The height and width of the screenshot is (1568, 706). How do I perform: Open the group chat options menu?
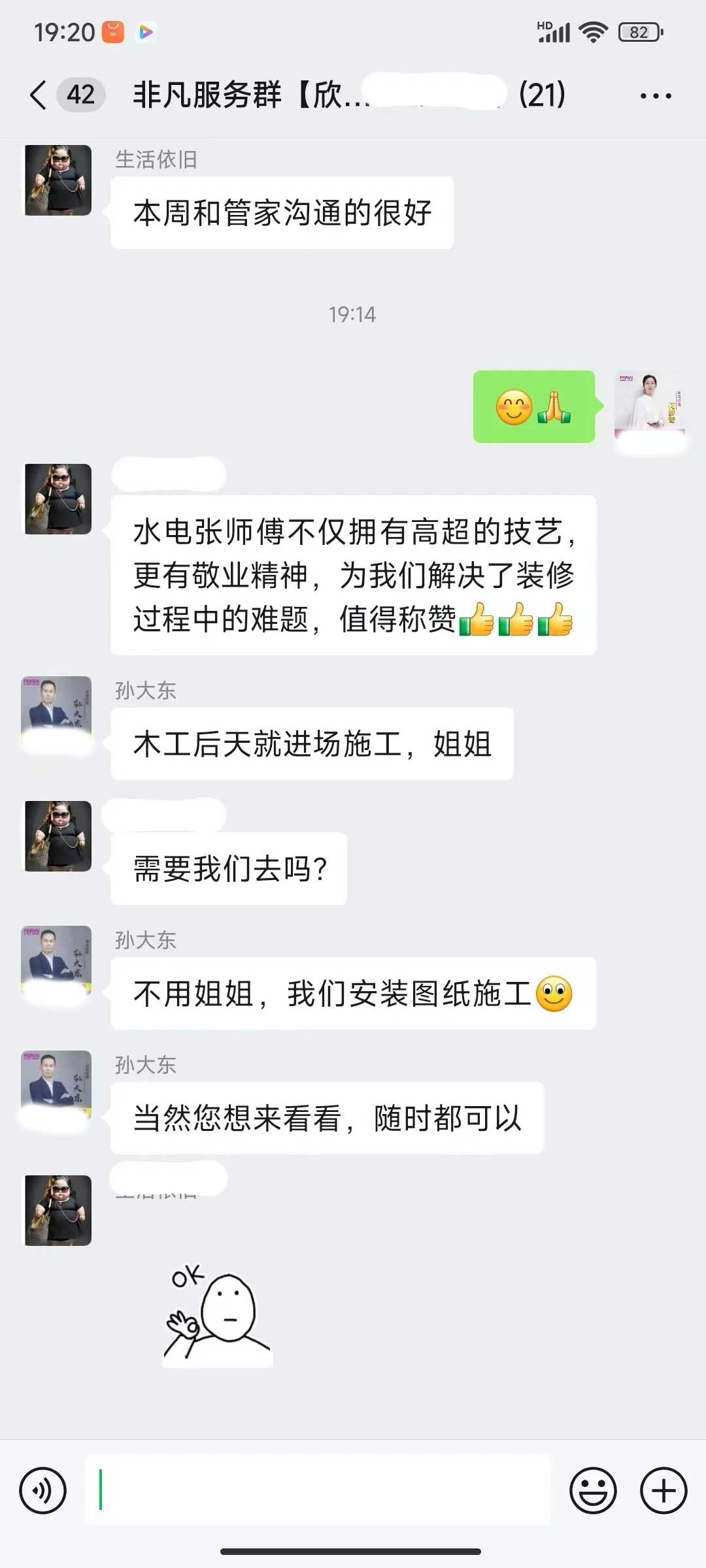tap(655, 96)
